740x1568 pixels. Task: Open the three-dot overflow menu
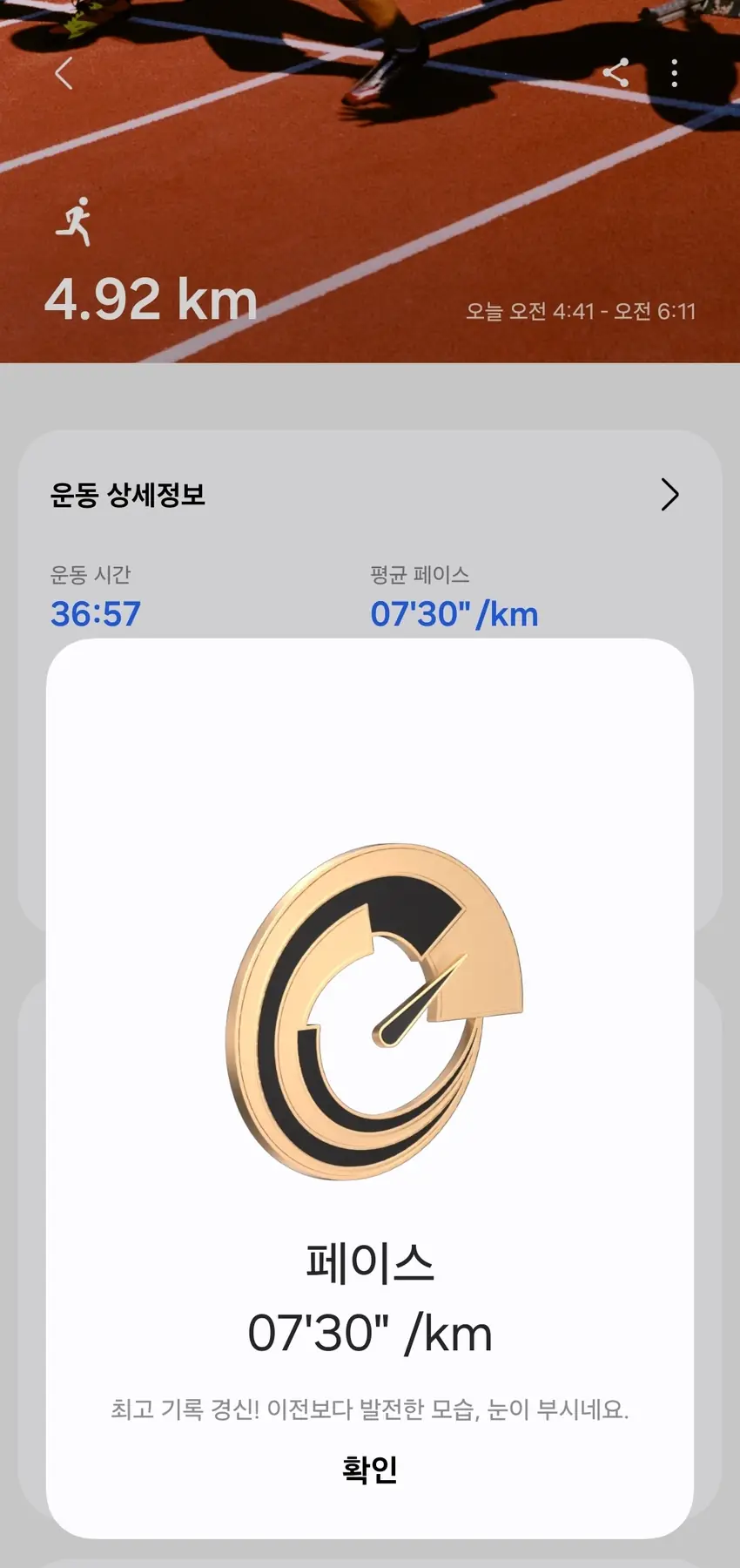coord(675,73)
